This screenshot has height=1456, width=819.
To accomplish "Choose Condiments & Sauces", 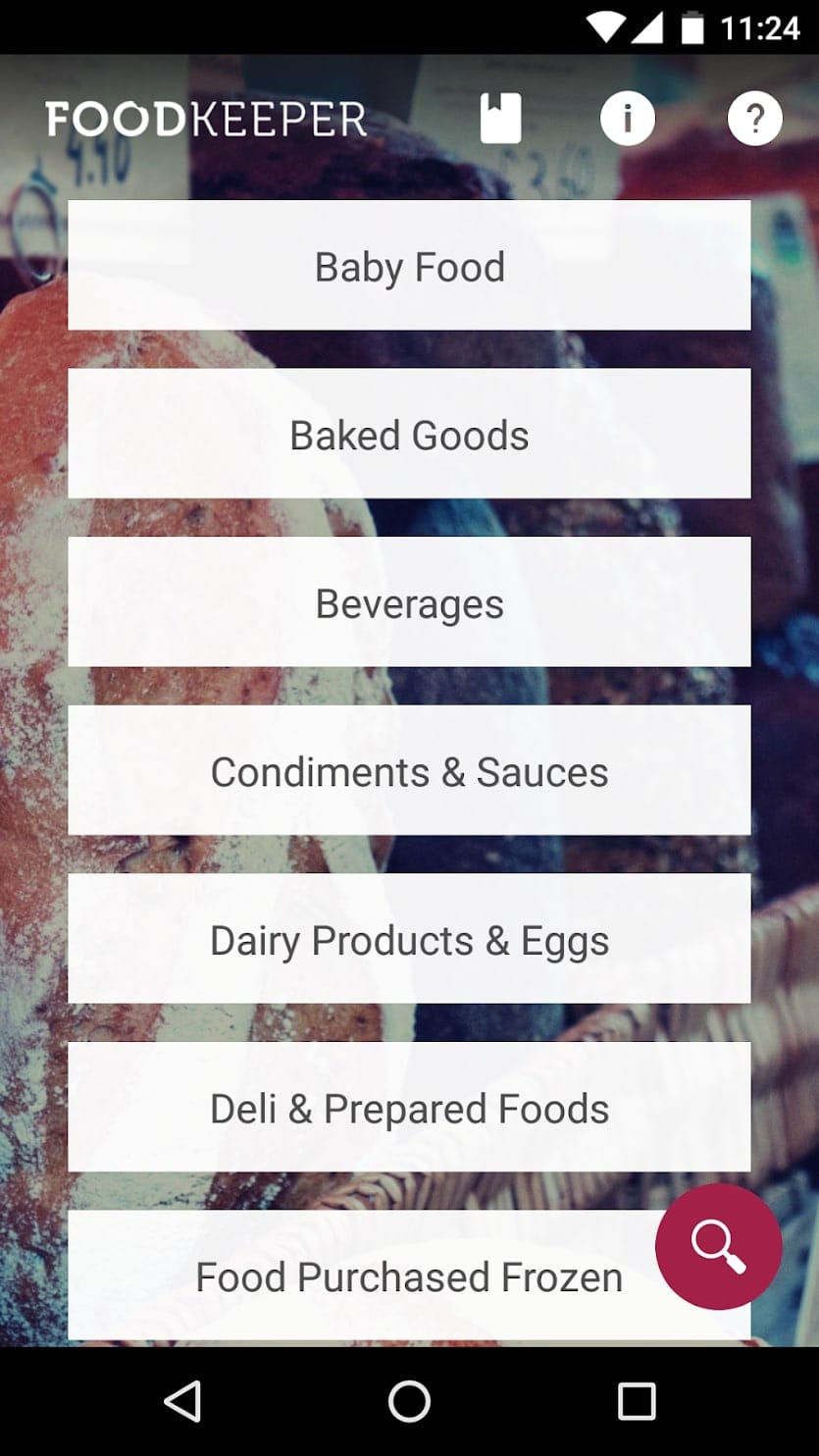I will click(x=409, y=770).
